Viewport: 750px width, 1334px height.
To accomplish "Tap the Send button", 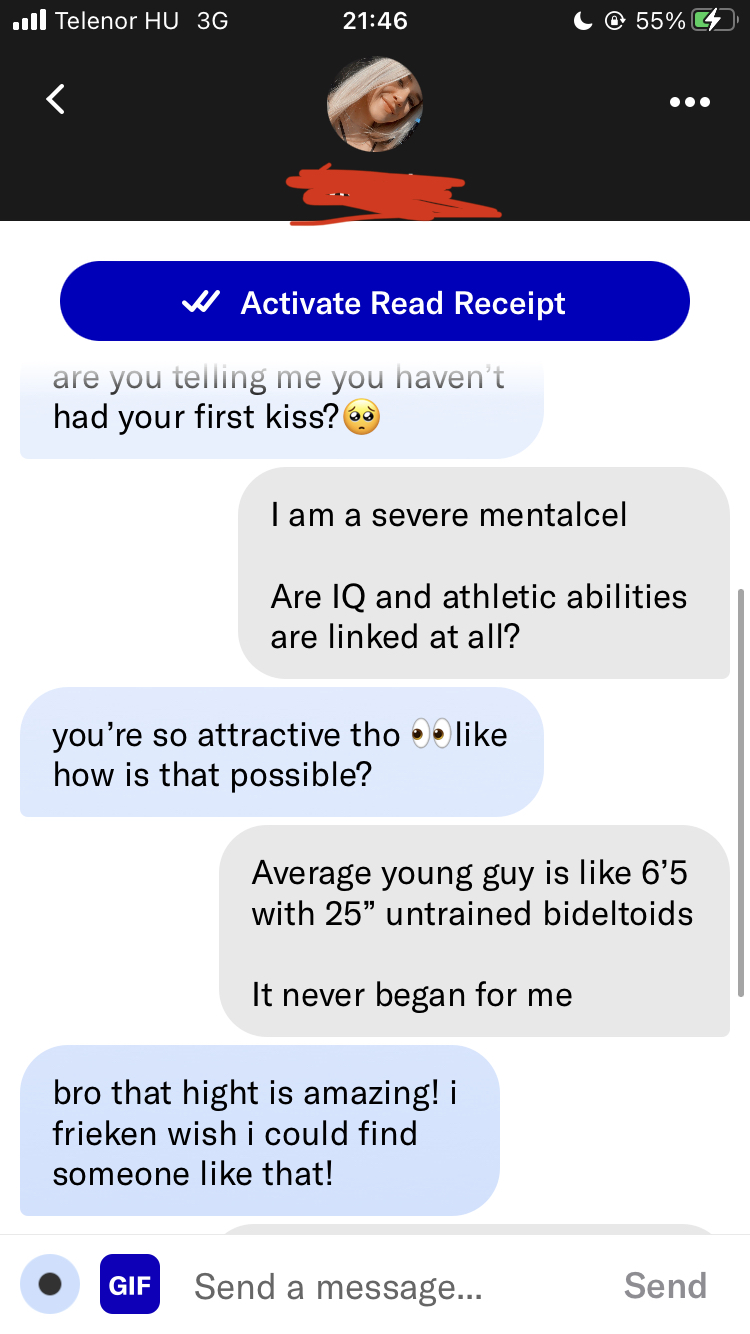I will pyautogui.click(x=665, y=1285).
